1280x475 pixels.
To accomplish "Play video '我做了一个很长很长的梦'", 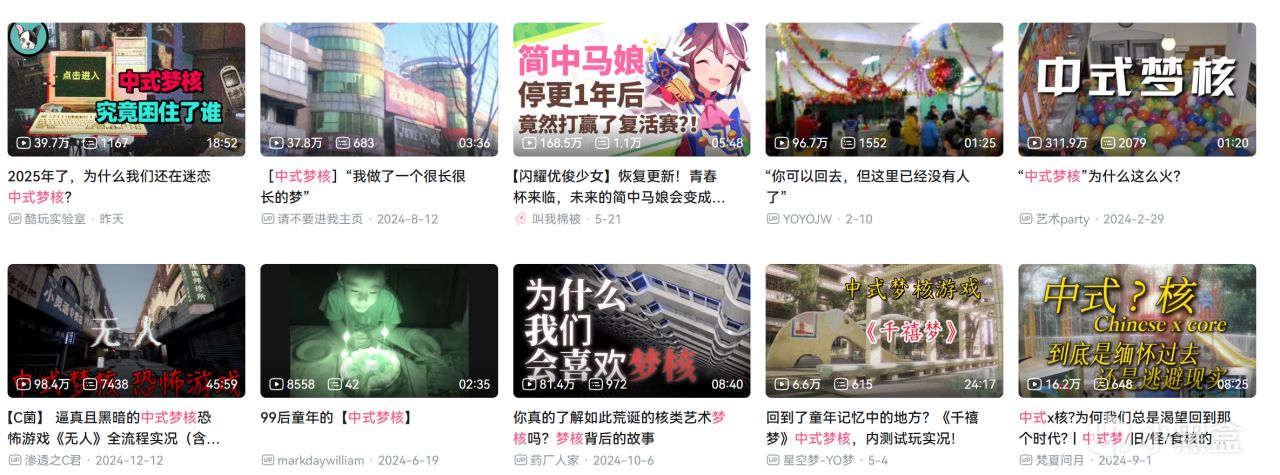I will [x=379, y=90].
